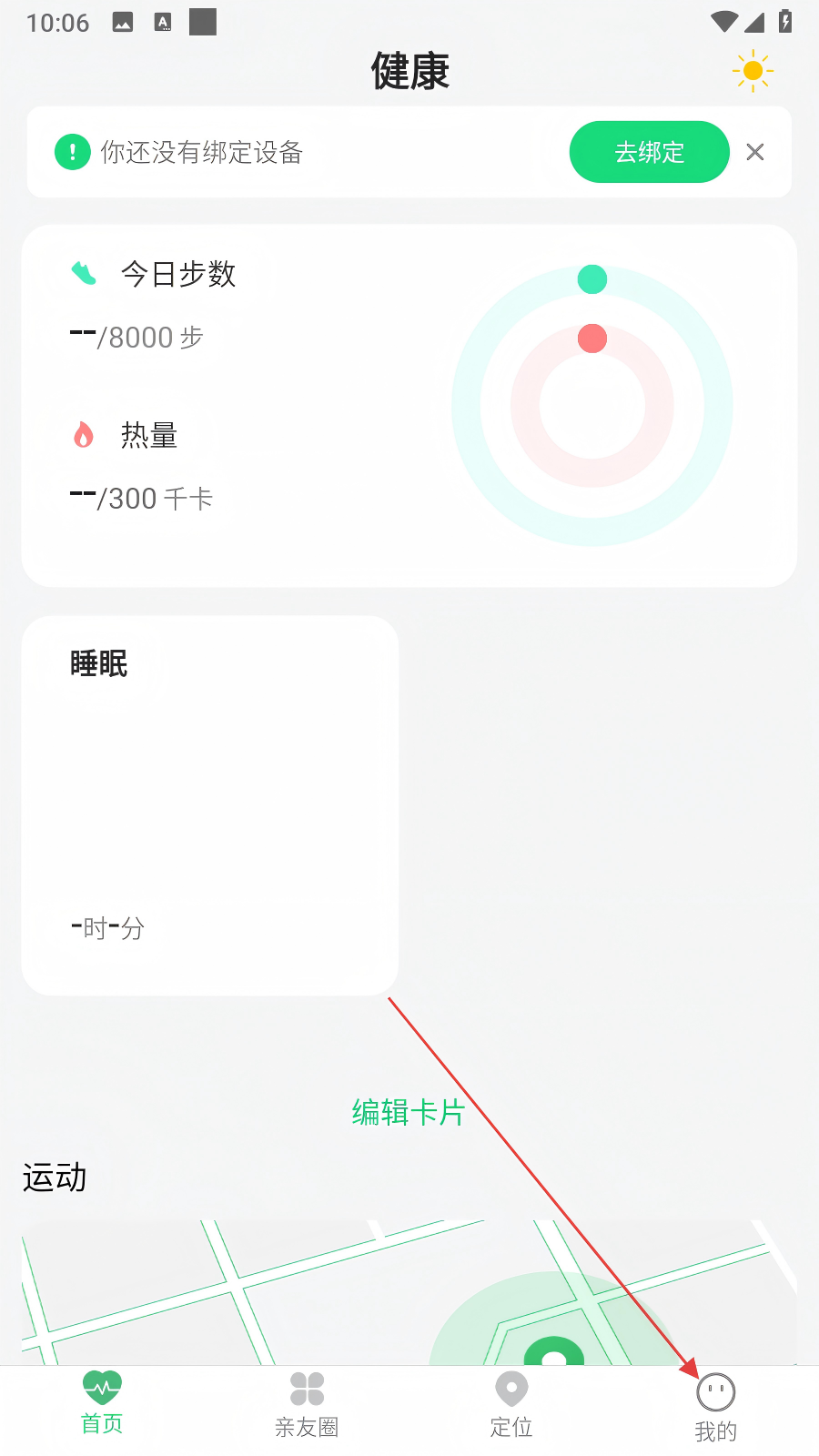Open the 今日步数 steps and calories card
The height and width of the screenshot is (1456, 819).
coord(409,406)
